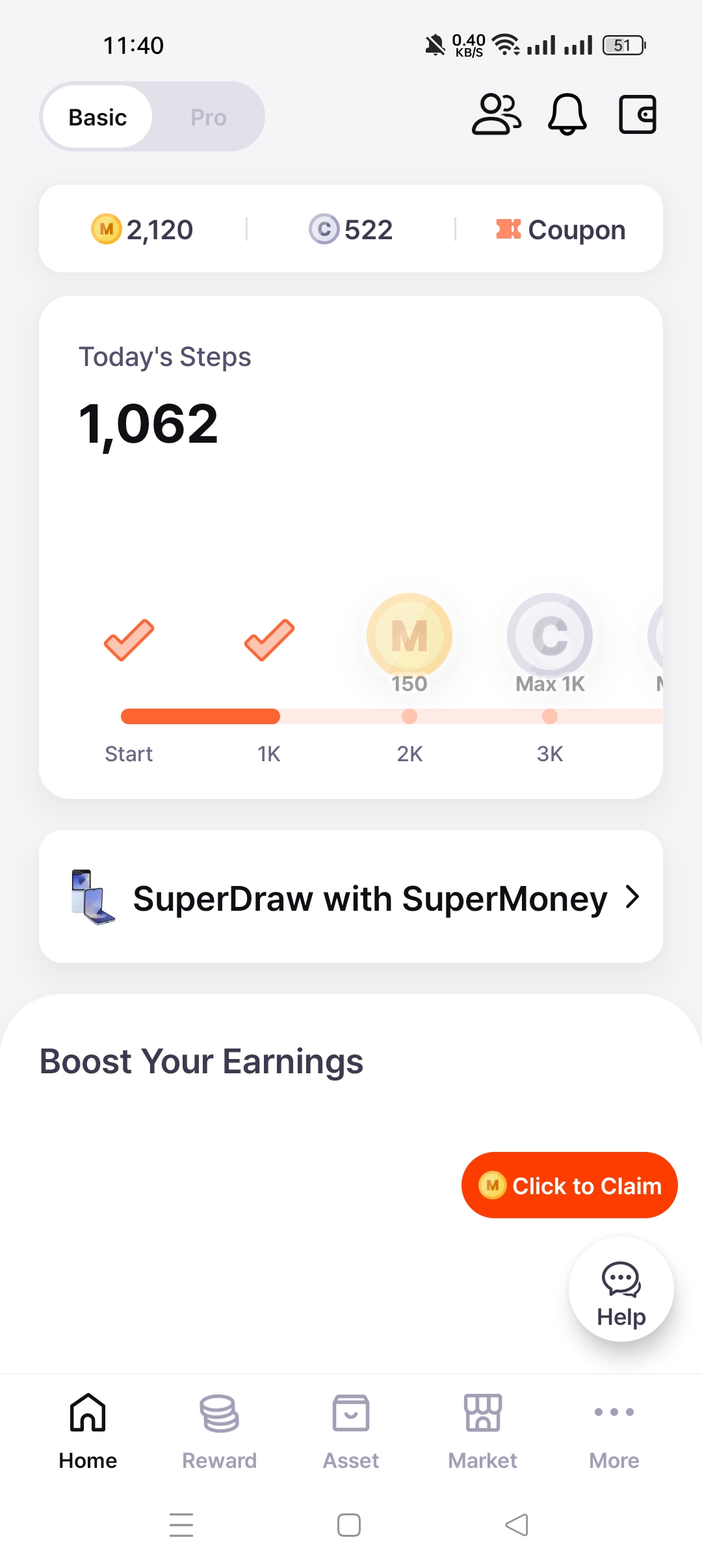The width and height of the screenshot is (702, 1568).
Task: Open the Help chat bubble
Action: click(x=621, y=1290)
